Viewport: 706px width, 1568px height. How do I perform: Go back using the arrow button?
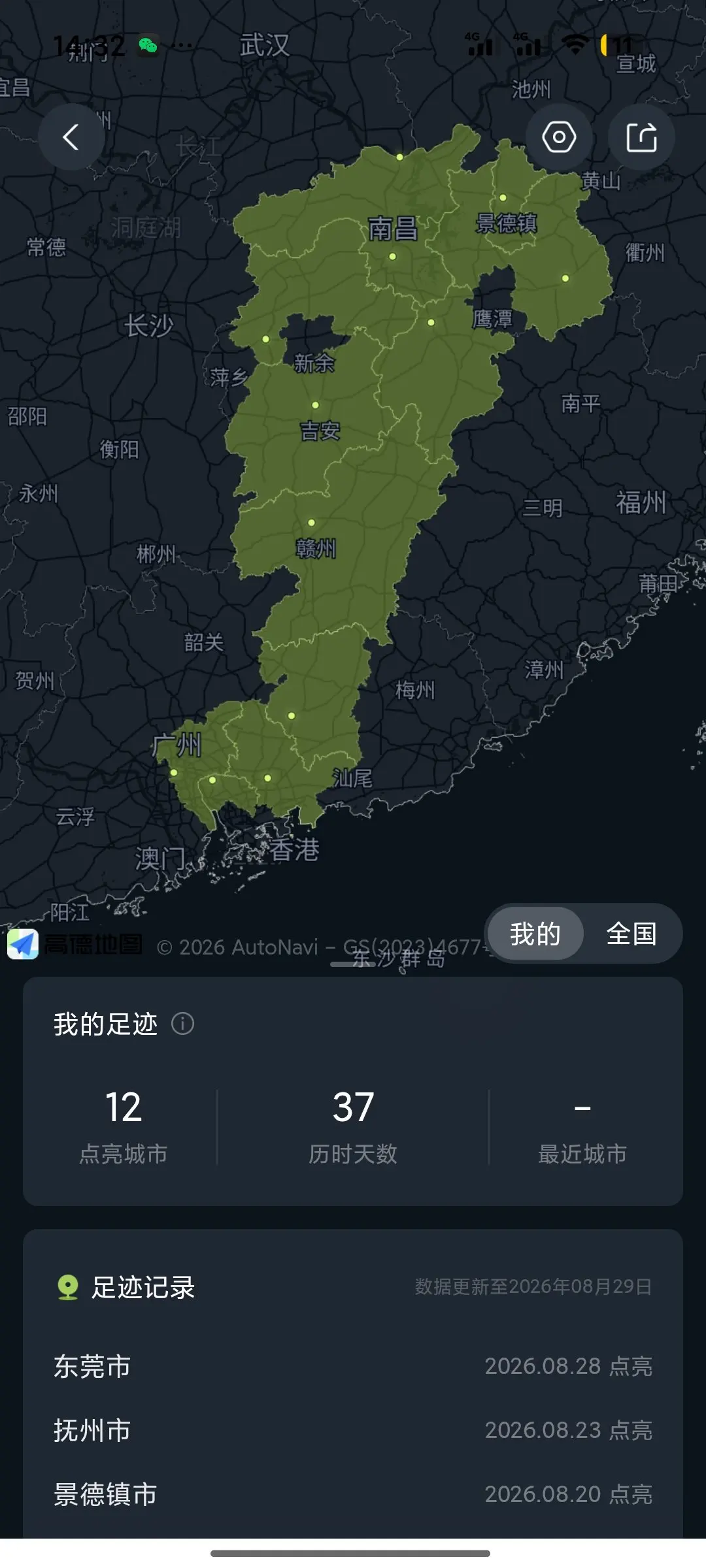71,137
